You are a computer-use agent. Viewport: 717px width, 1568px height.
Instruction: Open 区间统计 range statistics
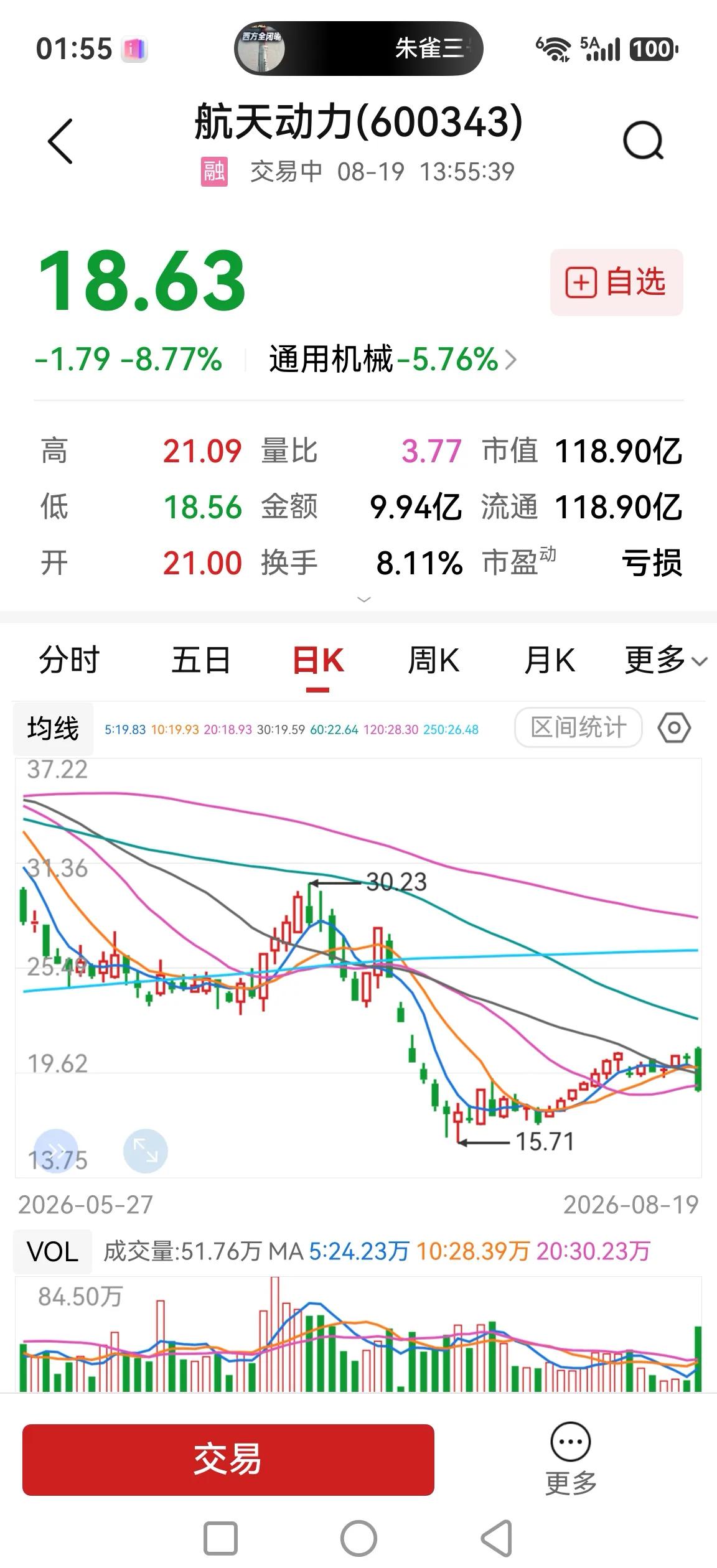point(578,727)
